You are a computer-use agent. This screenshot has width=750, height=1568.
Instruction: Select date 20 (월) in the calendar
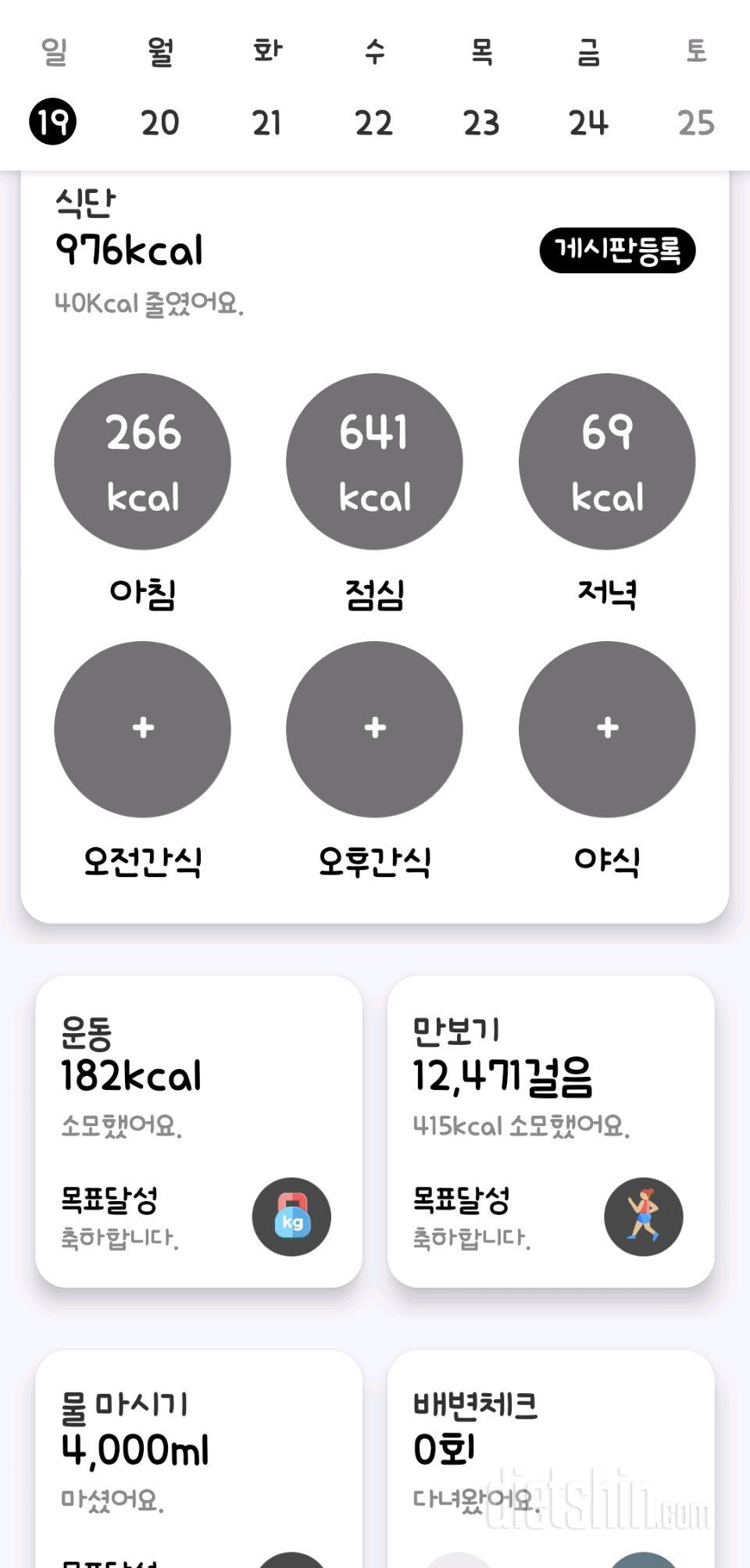click(160, 123)
